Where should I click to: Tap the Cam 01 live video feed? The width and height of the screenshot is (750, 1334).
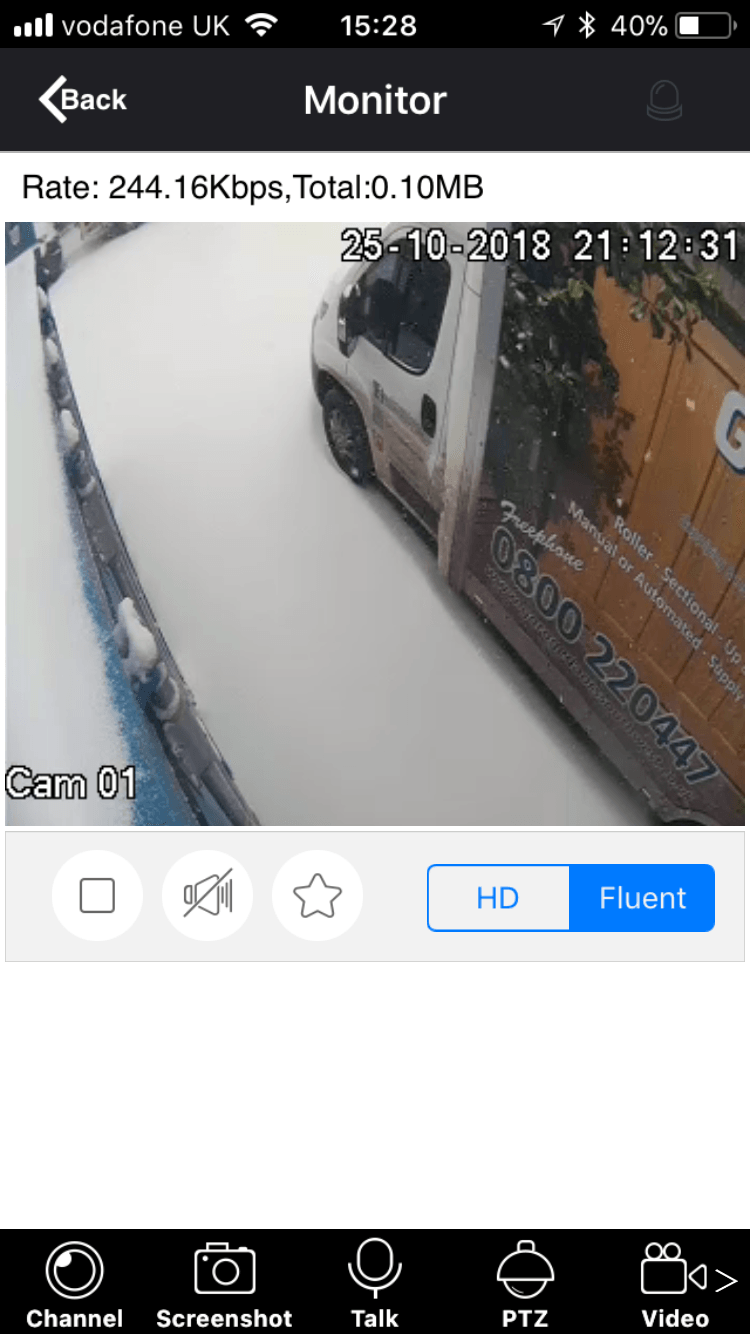coord(375,523)
